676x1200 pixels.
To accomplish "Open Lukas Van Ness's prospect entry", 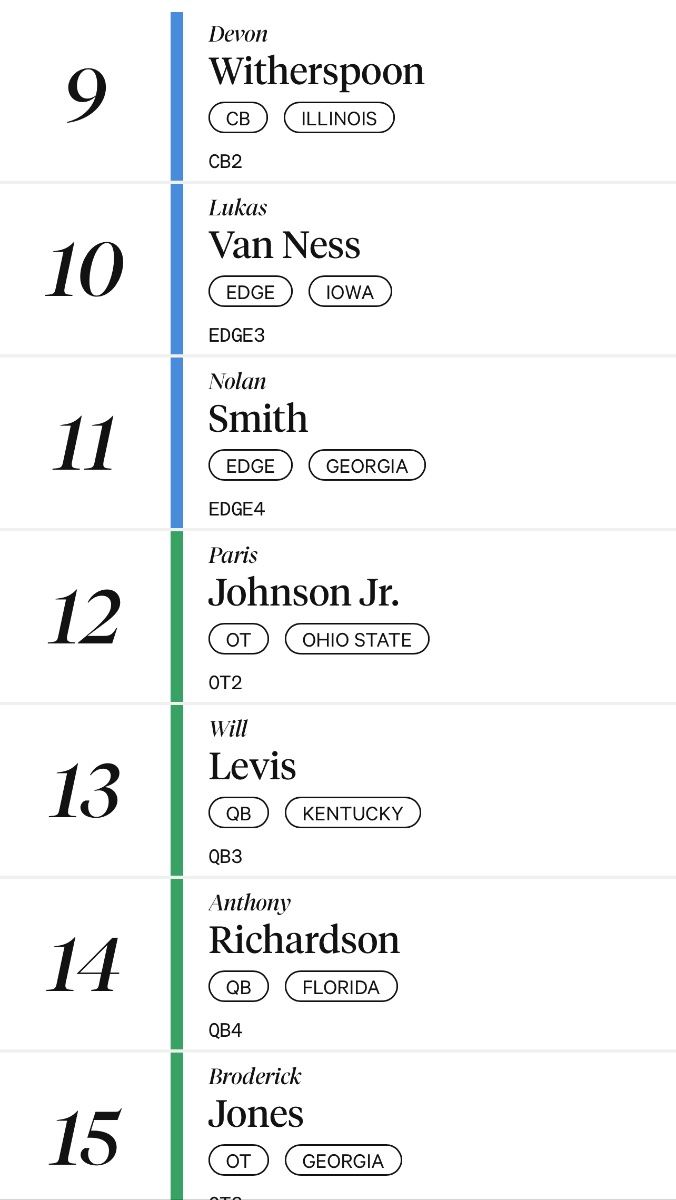I will (285, 245).
